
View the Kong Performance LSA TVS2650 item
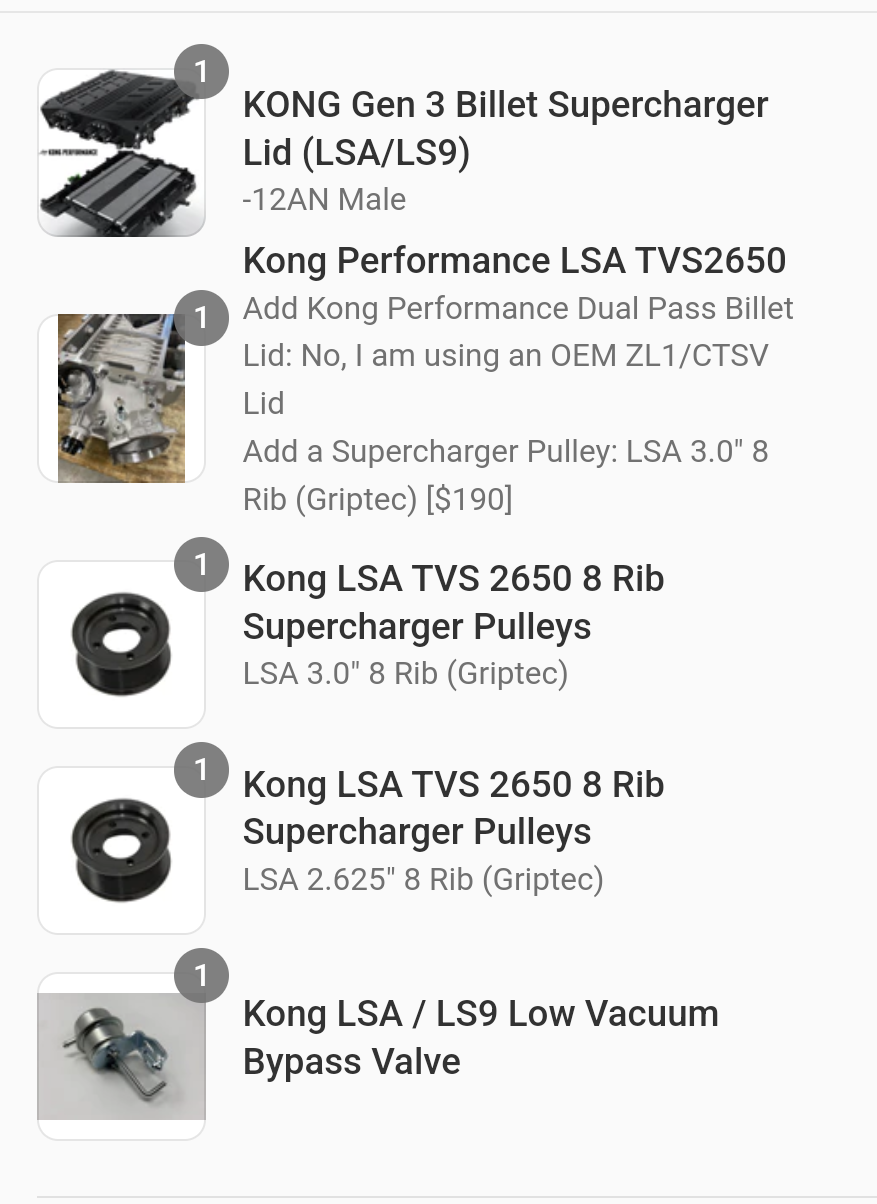514,261
